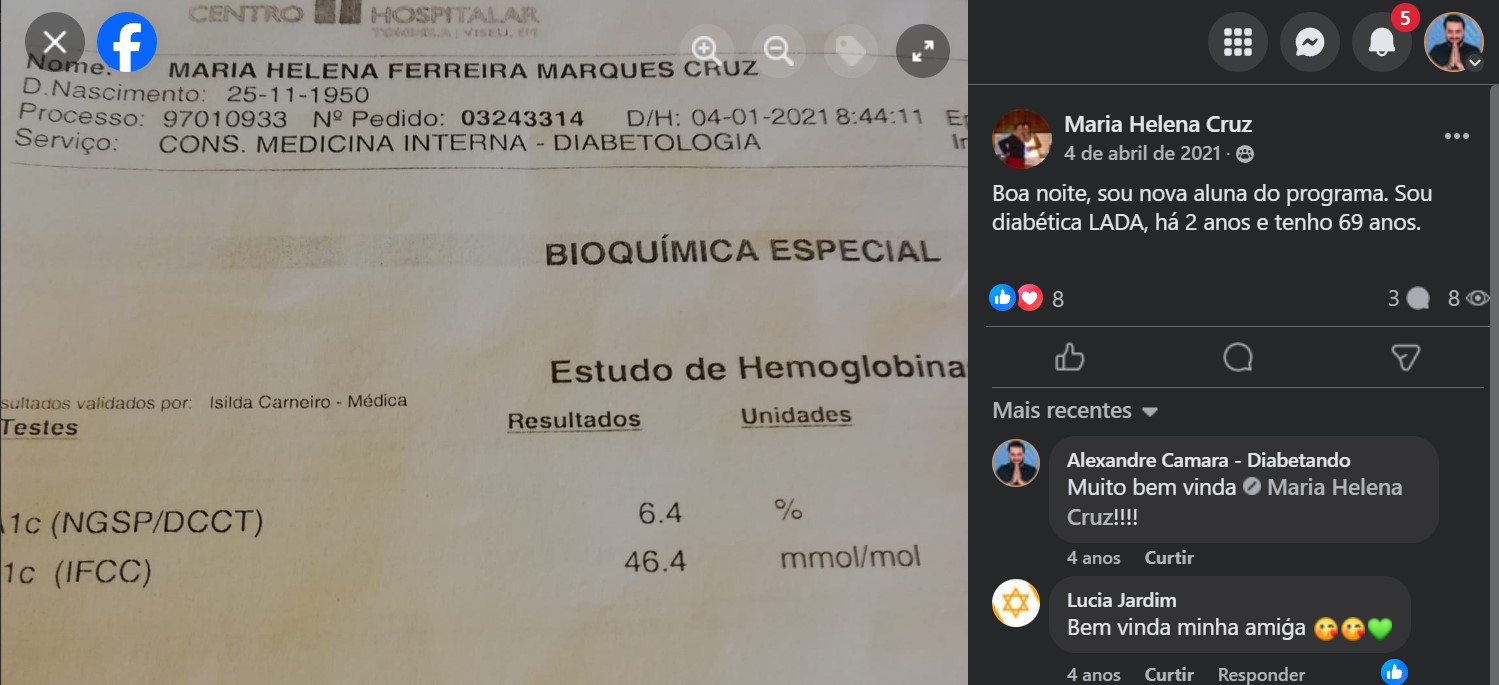Open Alexandre Camara - Diabetando's profile
This screenshot has width=1499, height=685.
pyautogui.click(x=1208, y=460)
